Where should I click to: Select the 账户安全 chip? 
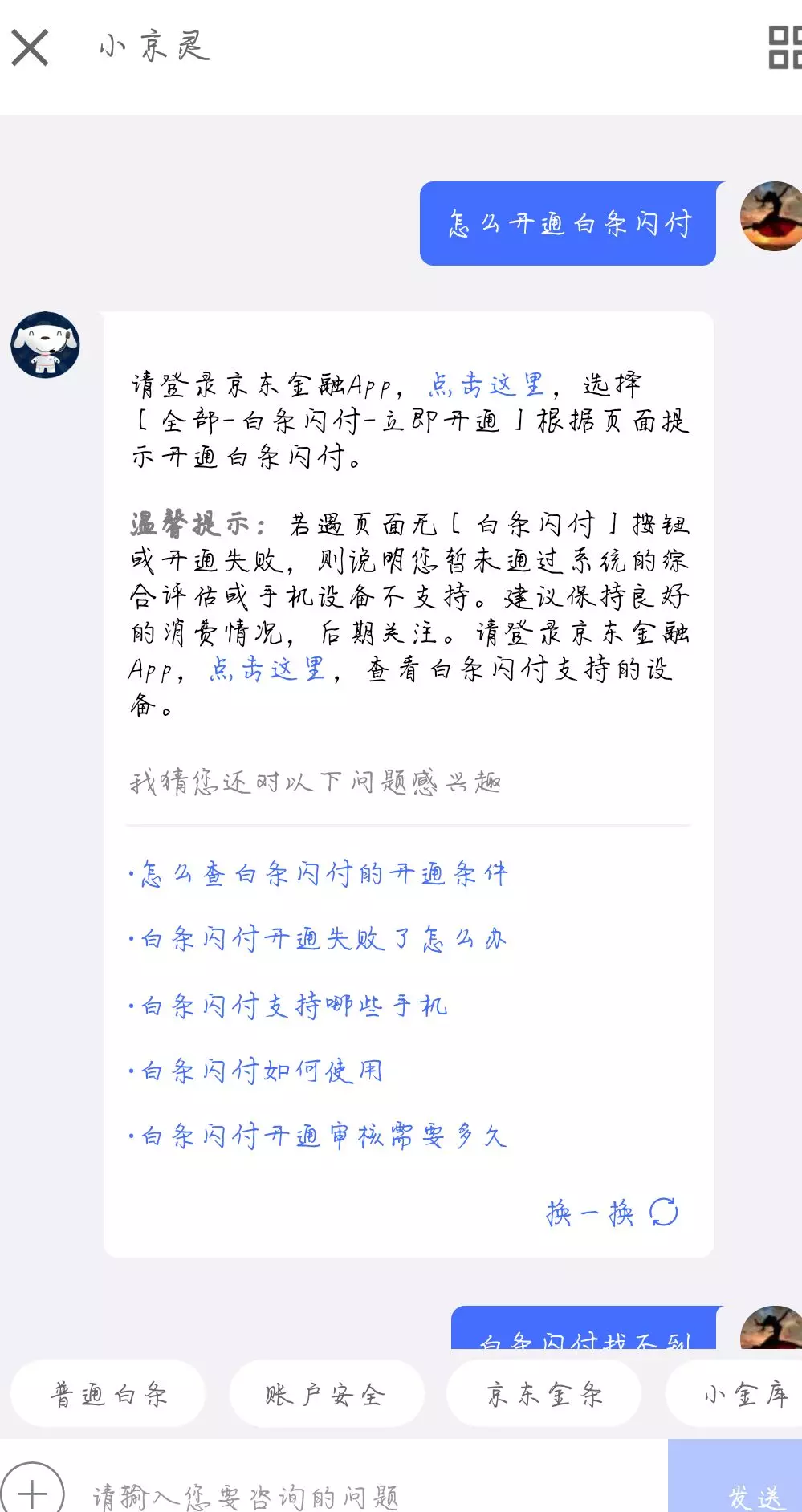click(326, 1395)
